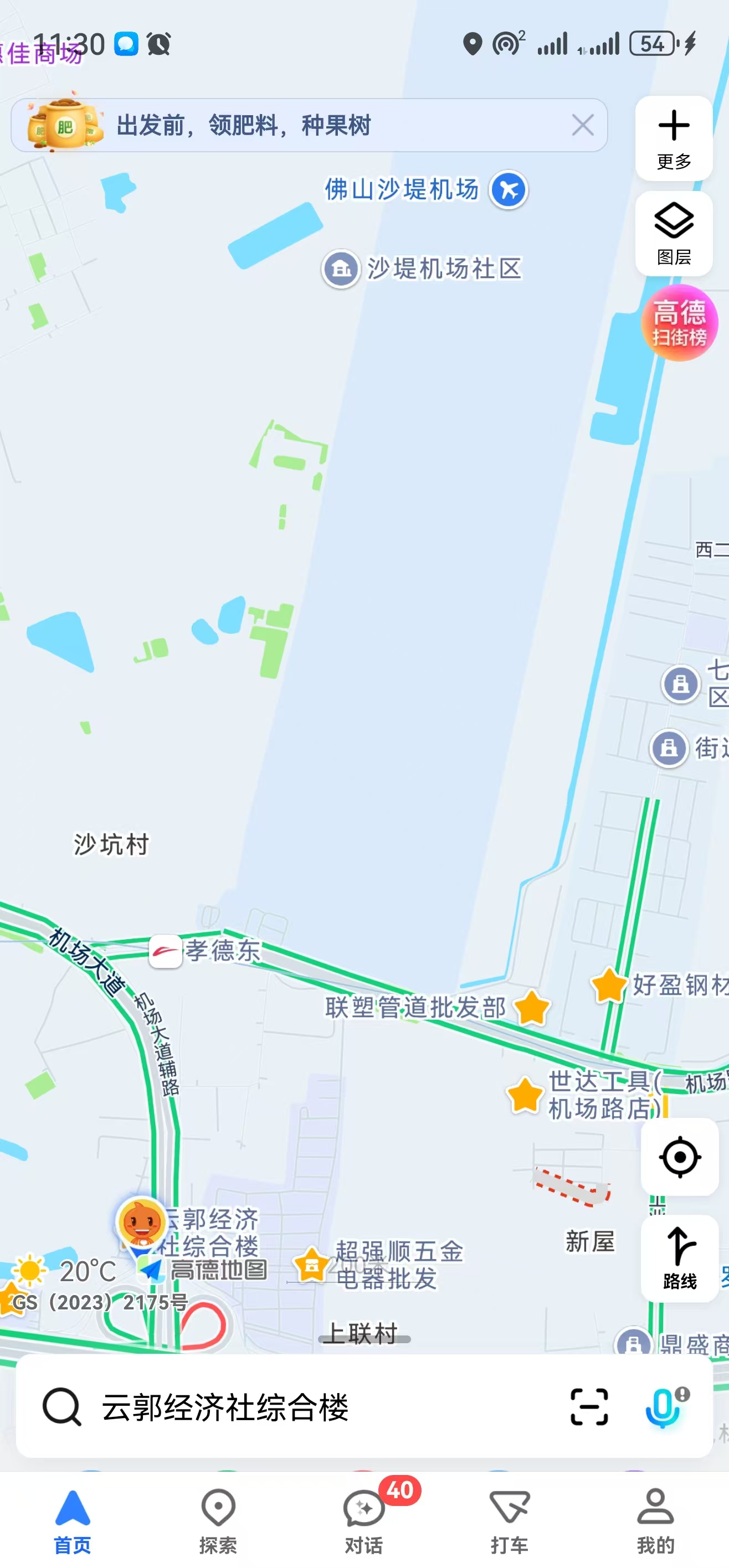
Task: Select the 联塑管道批发部 starred place
Action: (x=532, y=1008)
